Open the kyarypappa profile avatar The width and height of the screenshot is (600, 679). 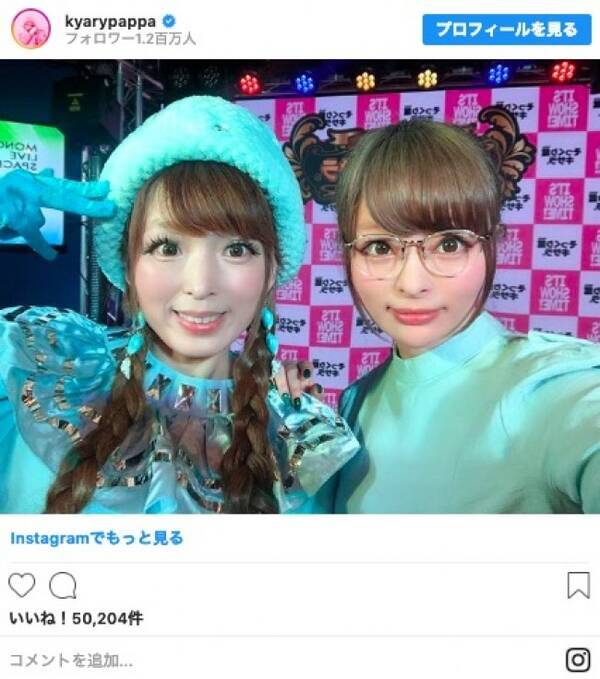30,29
